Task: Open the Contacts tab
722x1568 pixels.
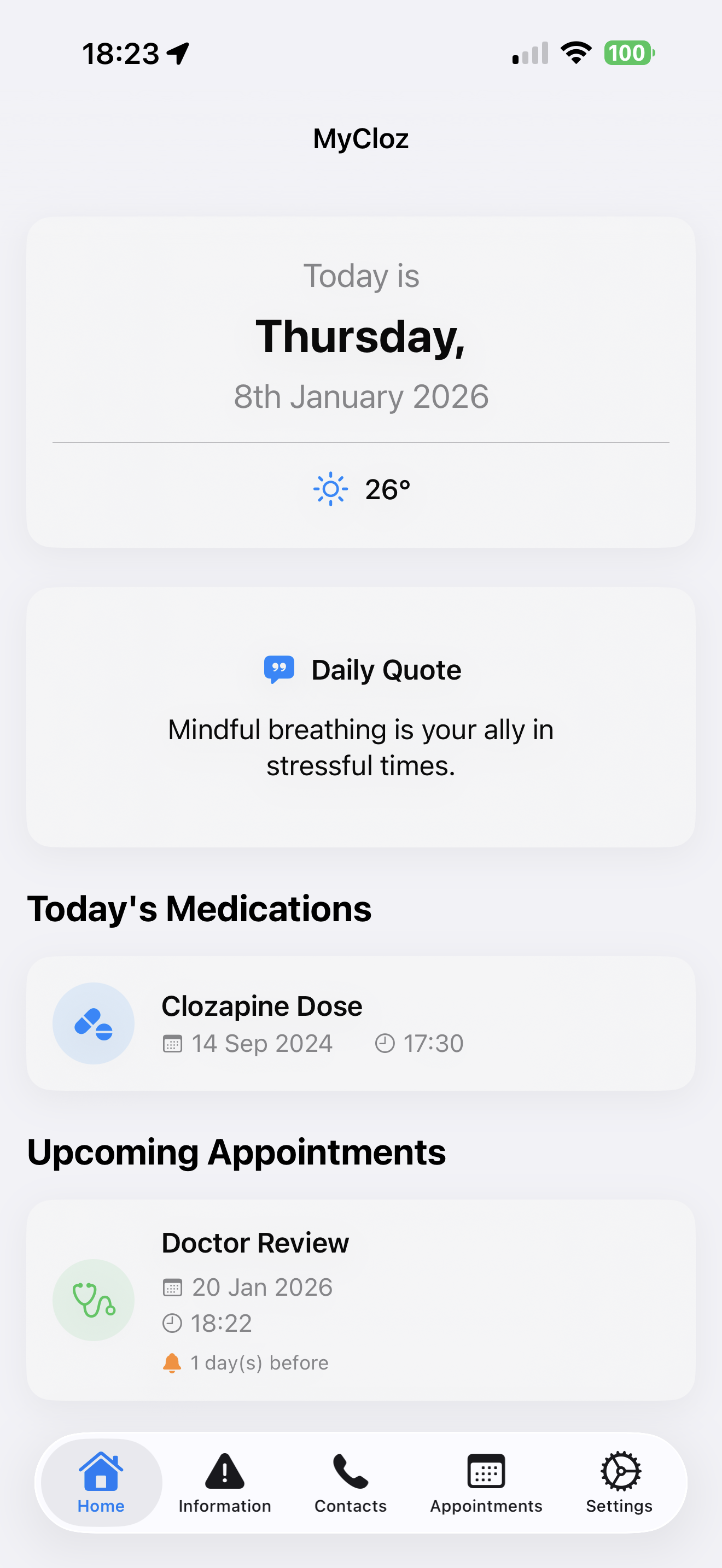Action: click(350, 1483)
